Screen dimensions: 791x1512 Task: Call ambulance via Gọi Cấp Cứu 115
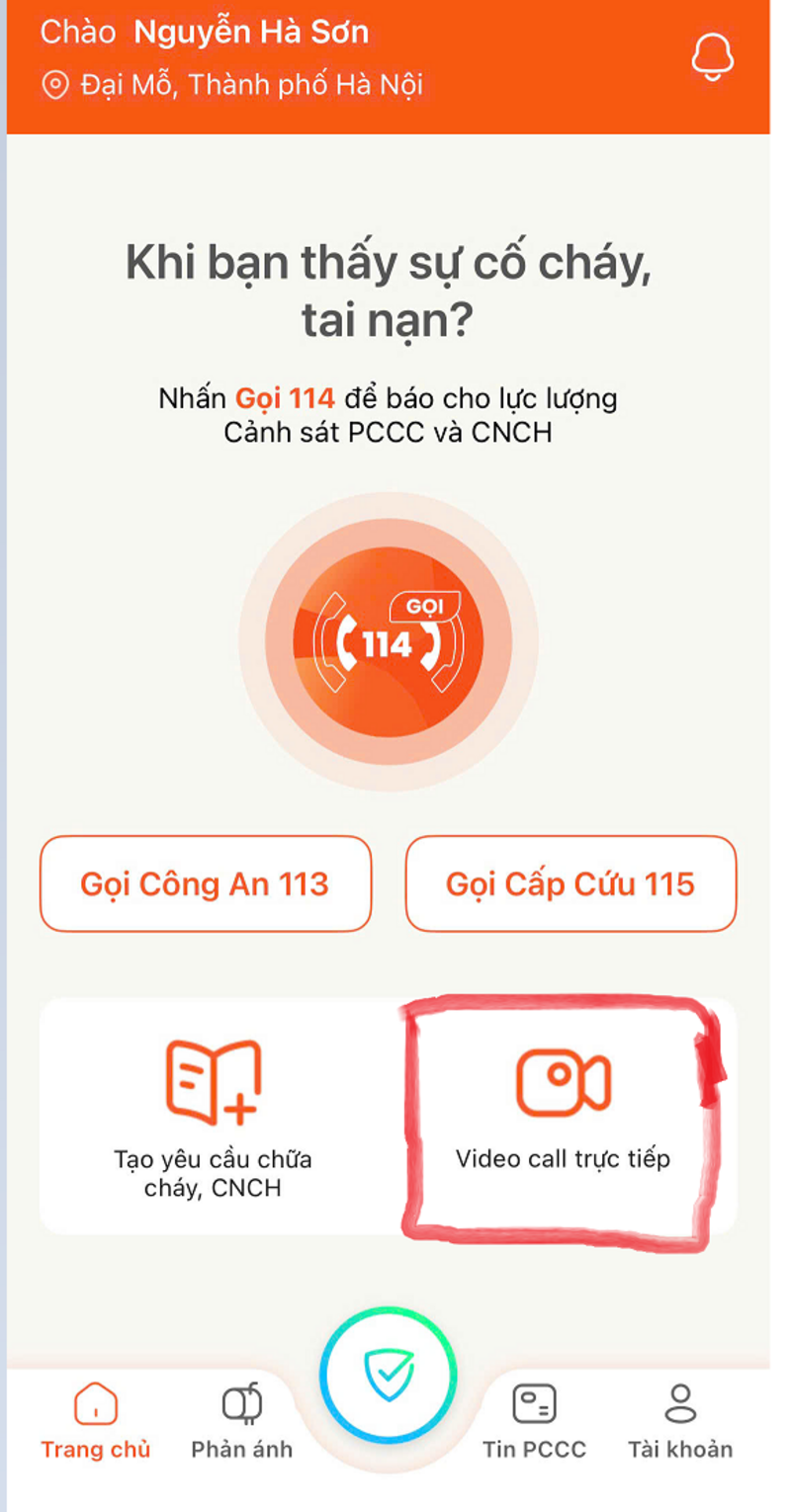tap(571, 883)
